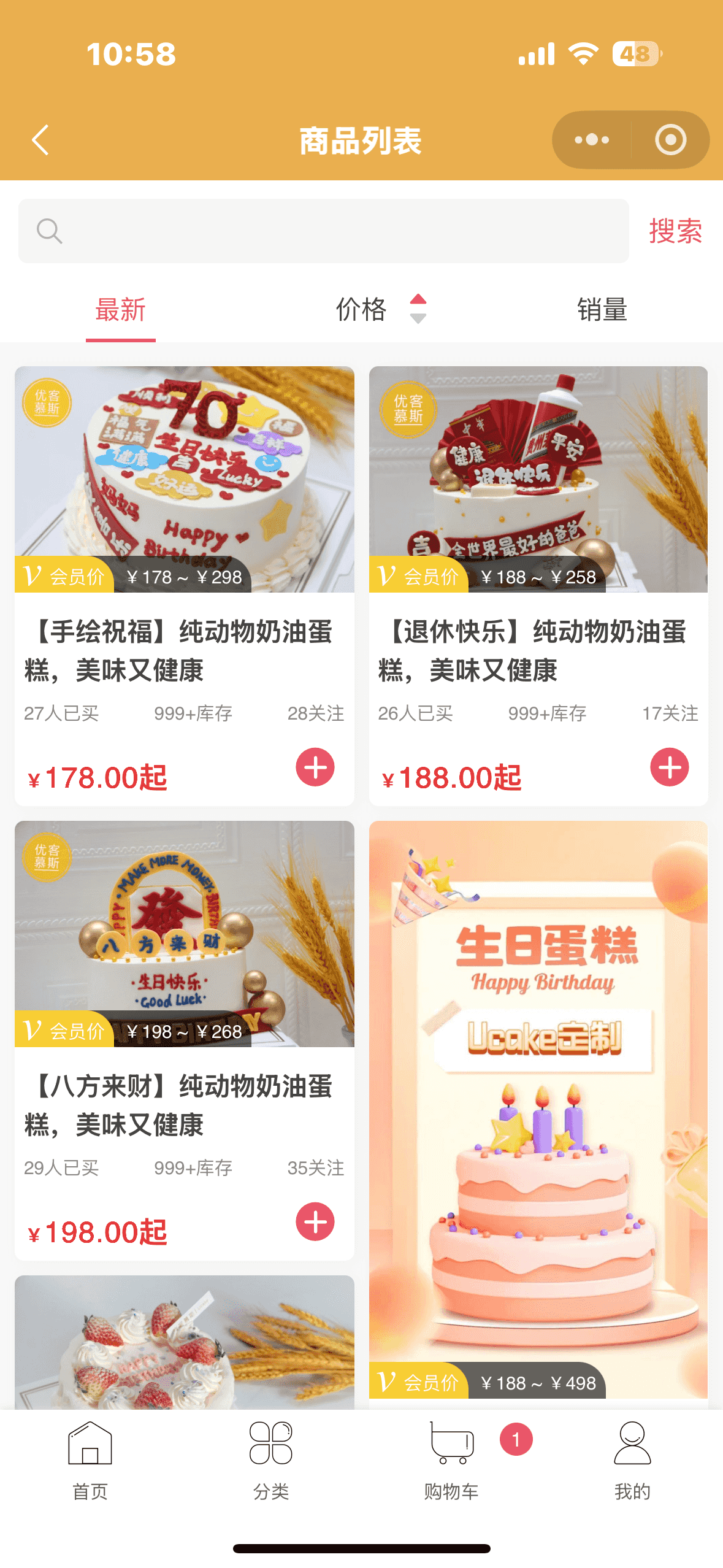The image size is (723, 1568).
Task: Go back using the header arrow
Action: coord(40,140)
